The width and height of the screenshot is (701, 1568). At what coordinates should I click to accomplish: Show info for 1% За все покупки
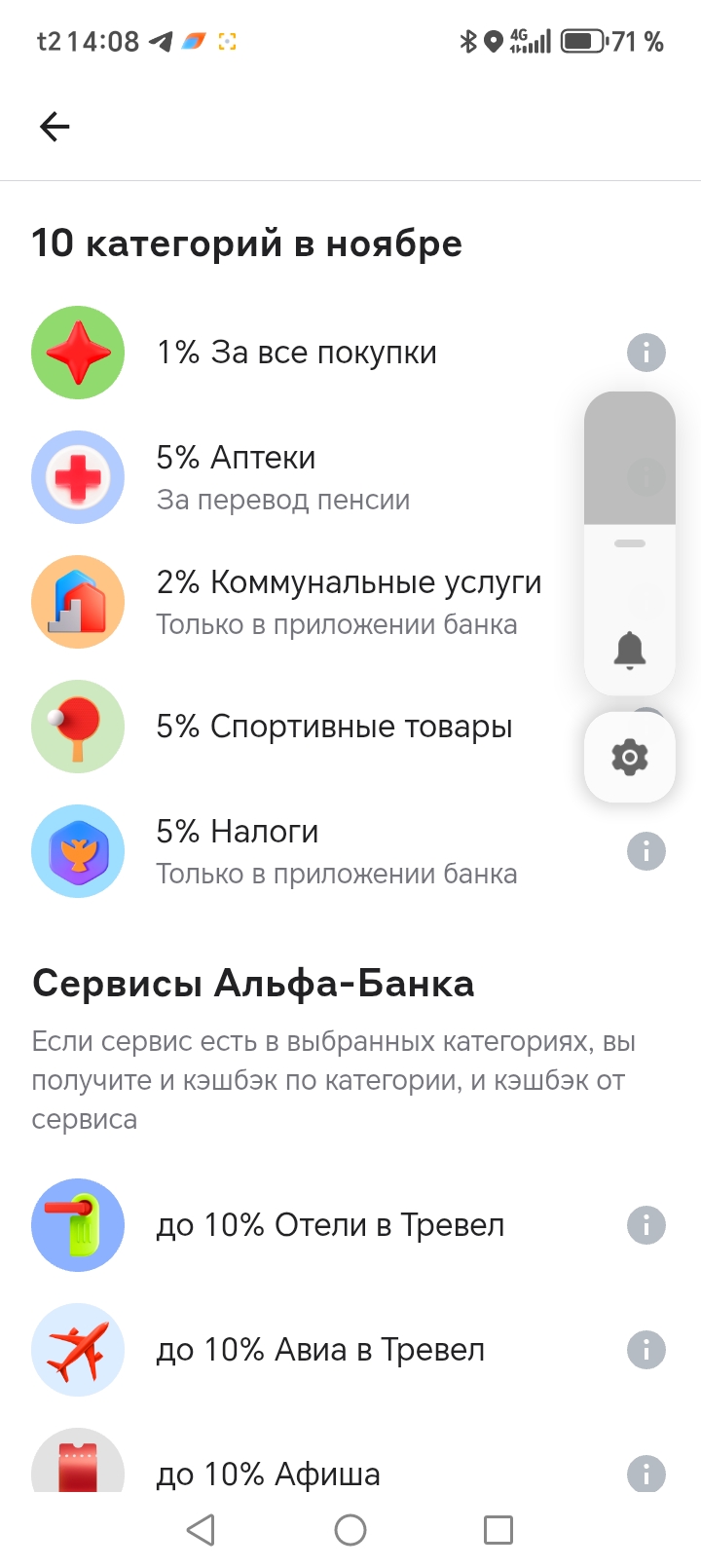(646, 353)
